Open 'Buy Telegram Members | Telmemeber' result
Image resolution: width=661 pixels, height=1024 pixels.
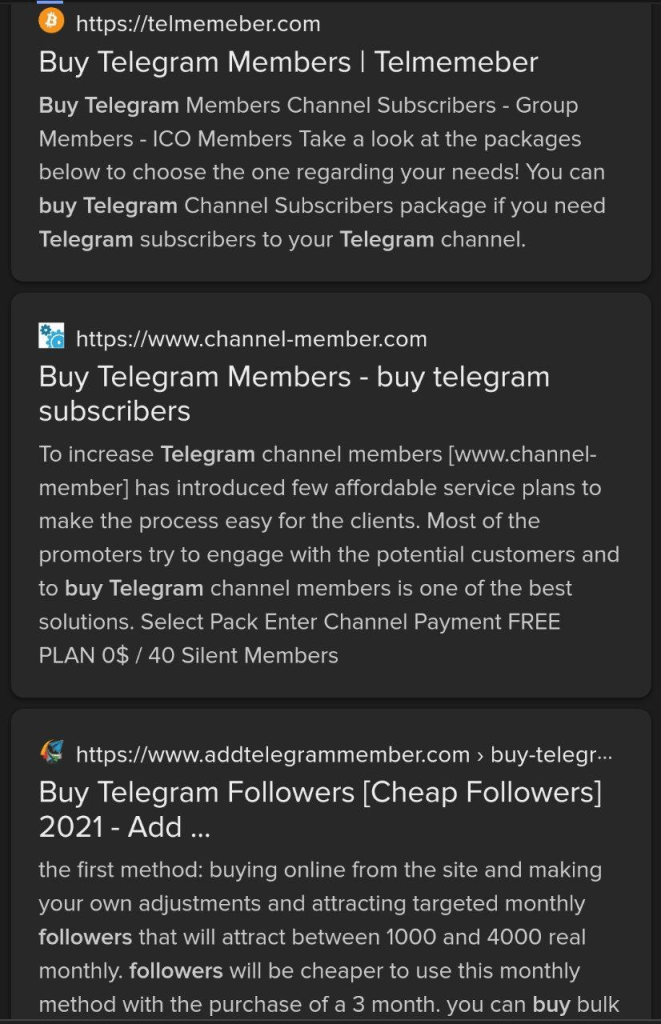288,62
